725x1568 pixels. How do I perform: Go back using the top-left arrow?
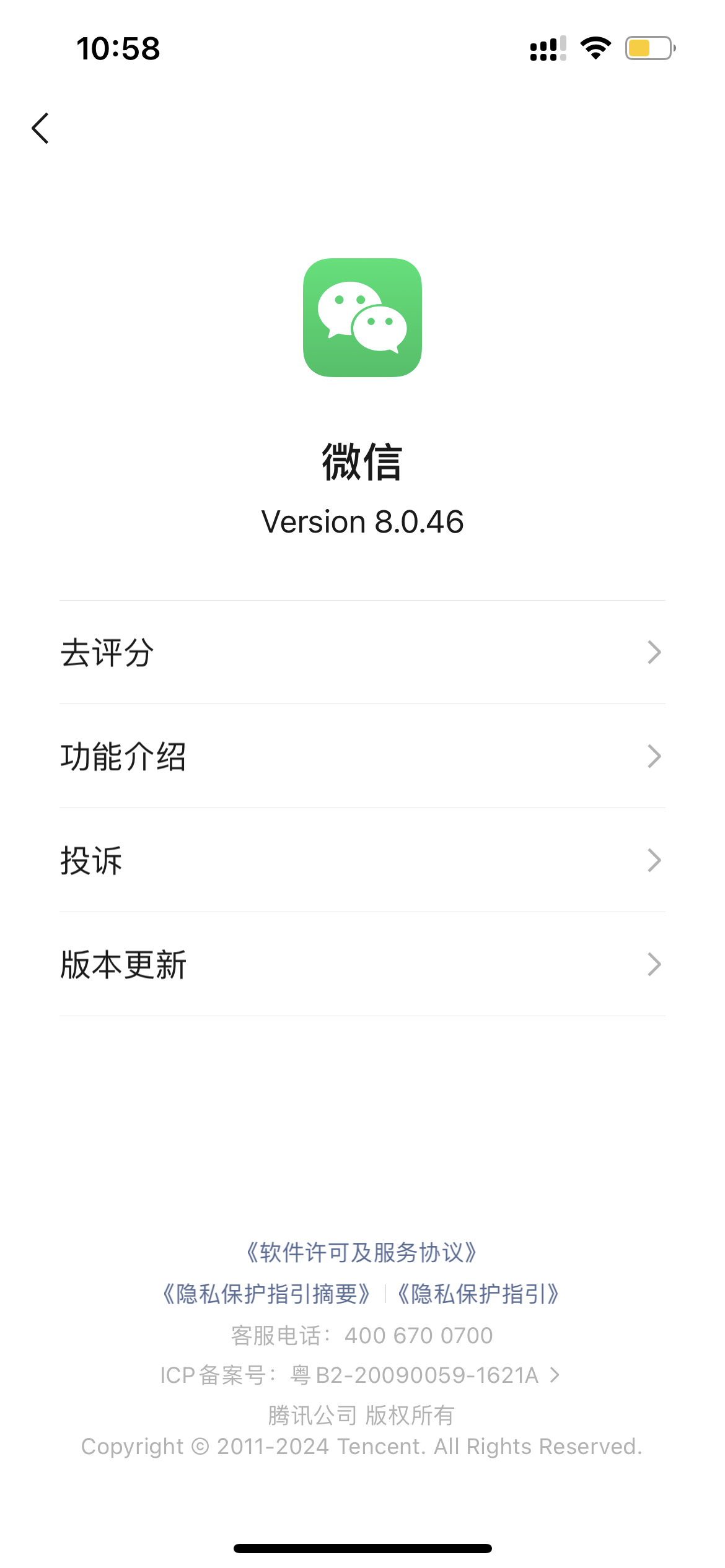click(x=41, y=128)
